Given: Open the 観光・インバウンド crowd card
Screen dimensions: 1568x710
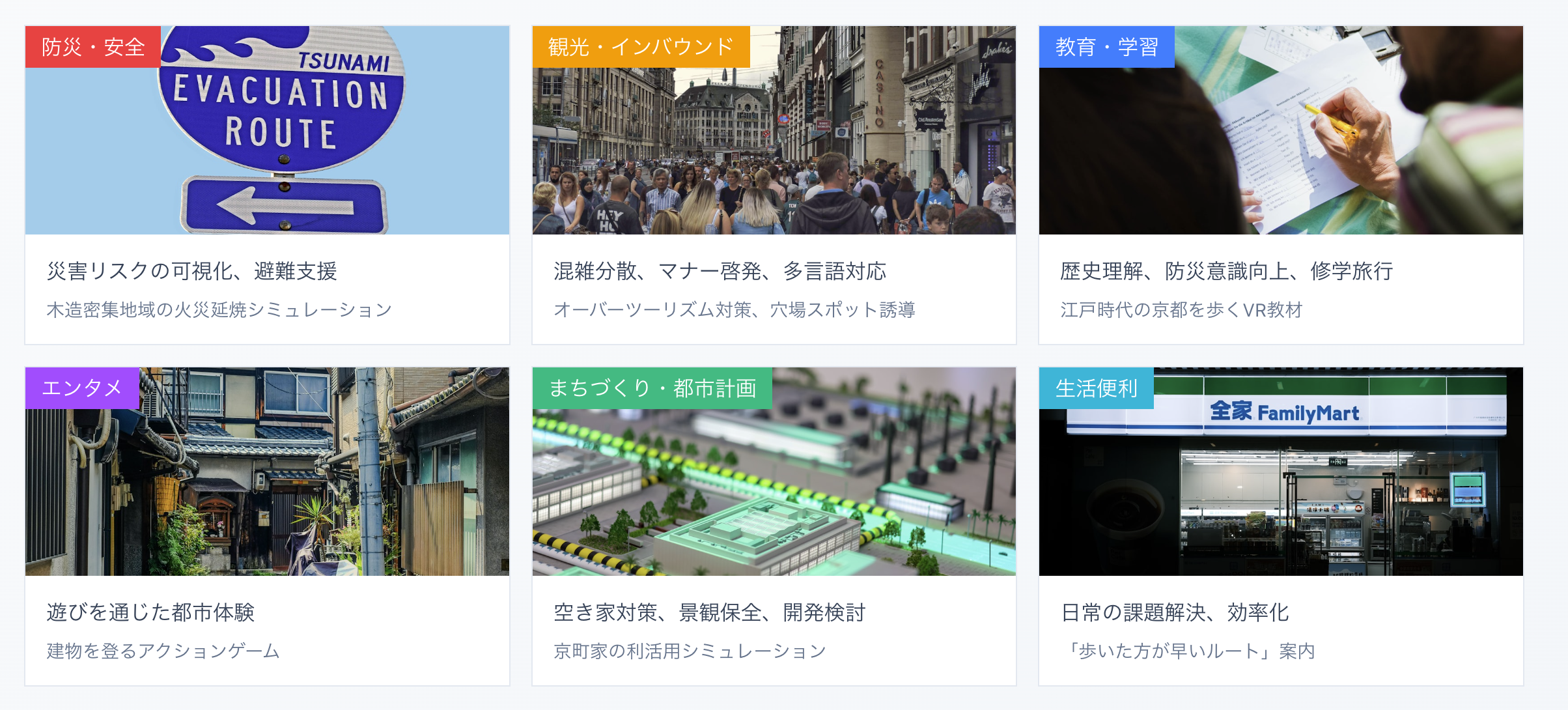Looking at the screenshot, I should [x=774, y=186].
